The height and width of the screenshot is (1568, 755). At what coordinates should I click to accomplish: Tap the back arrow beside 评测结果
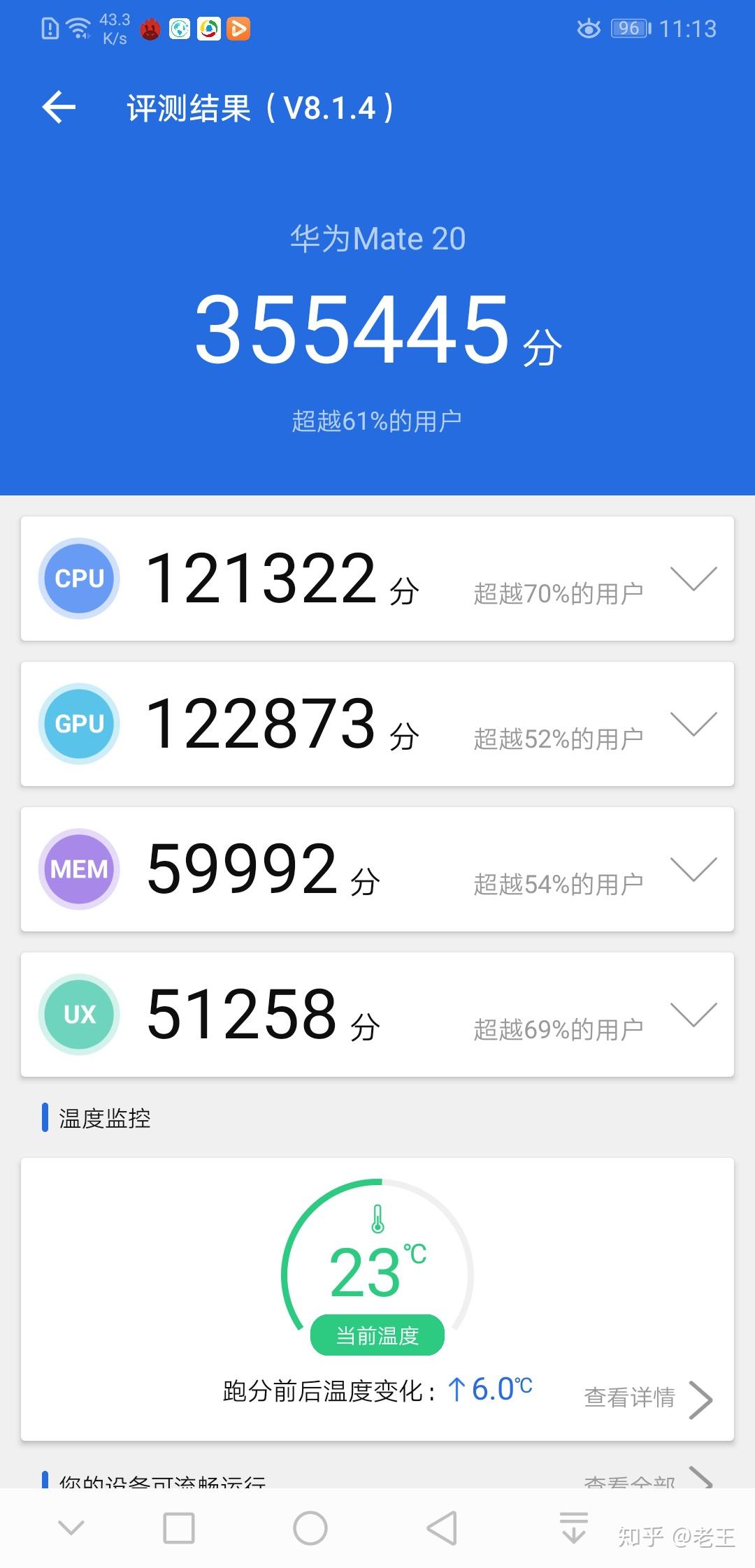click(x=59, y=106)
